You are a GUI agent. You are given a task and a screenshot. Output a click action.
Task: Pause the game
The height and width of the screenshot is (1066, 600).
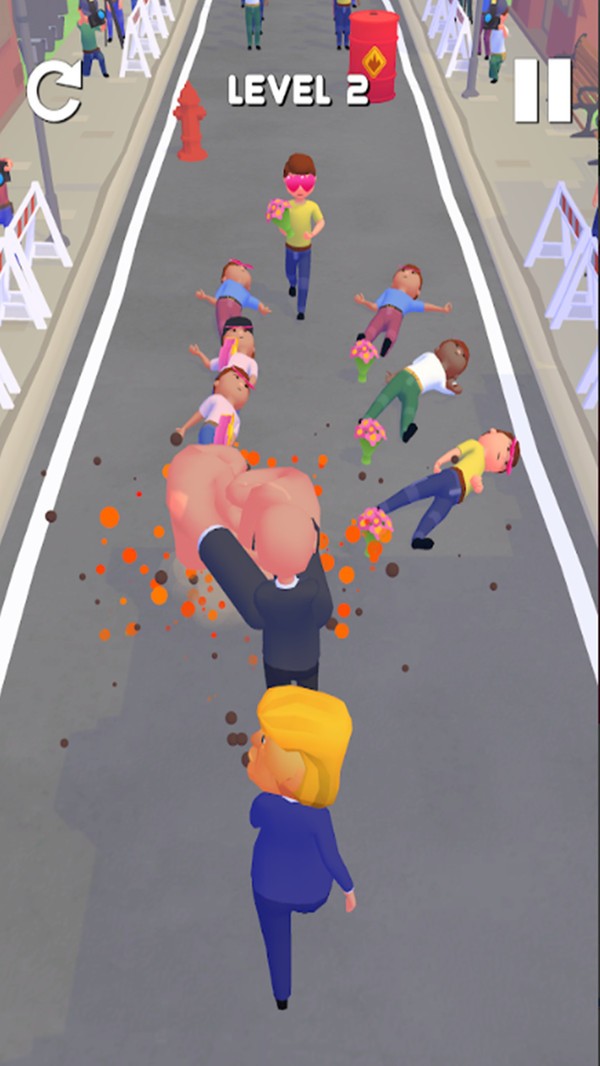click(542, 91)
